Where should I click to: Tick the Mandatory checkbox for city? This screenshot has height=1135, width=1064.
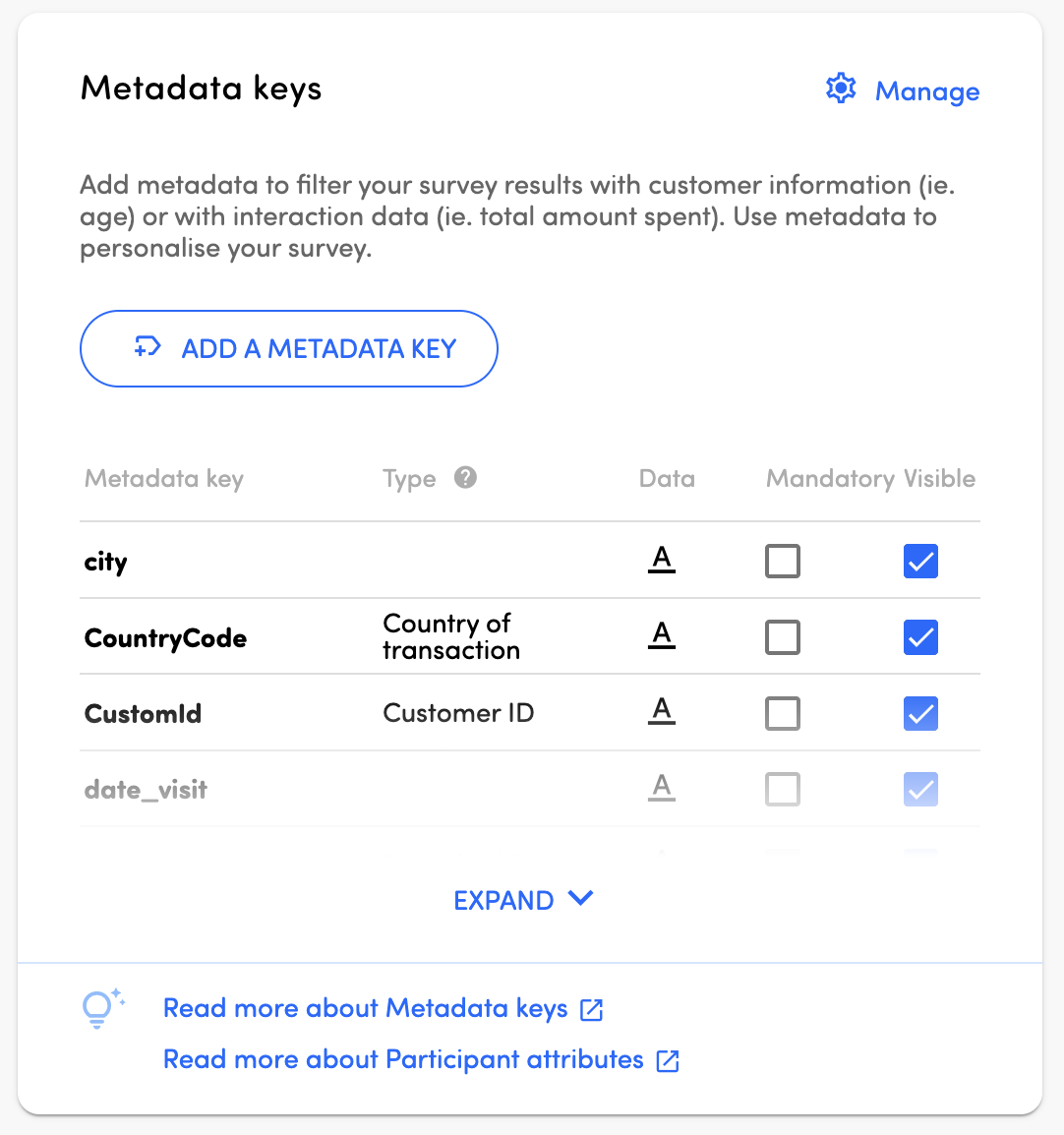click(x=783, y=562)
